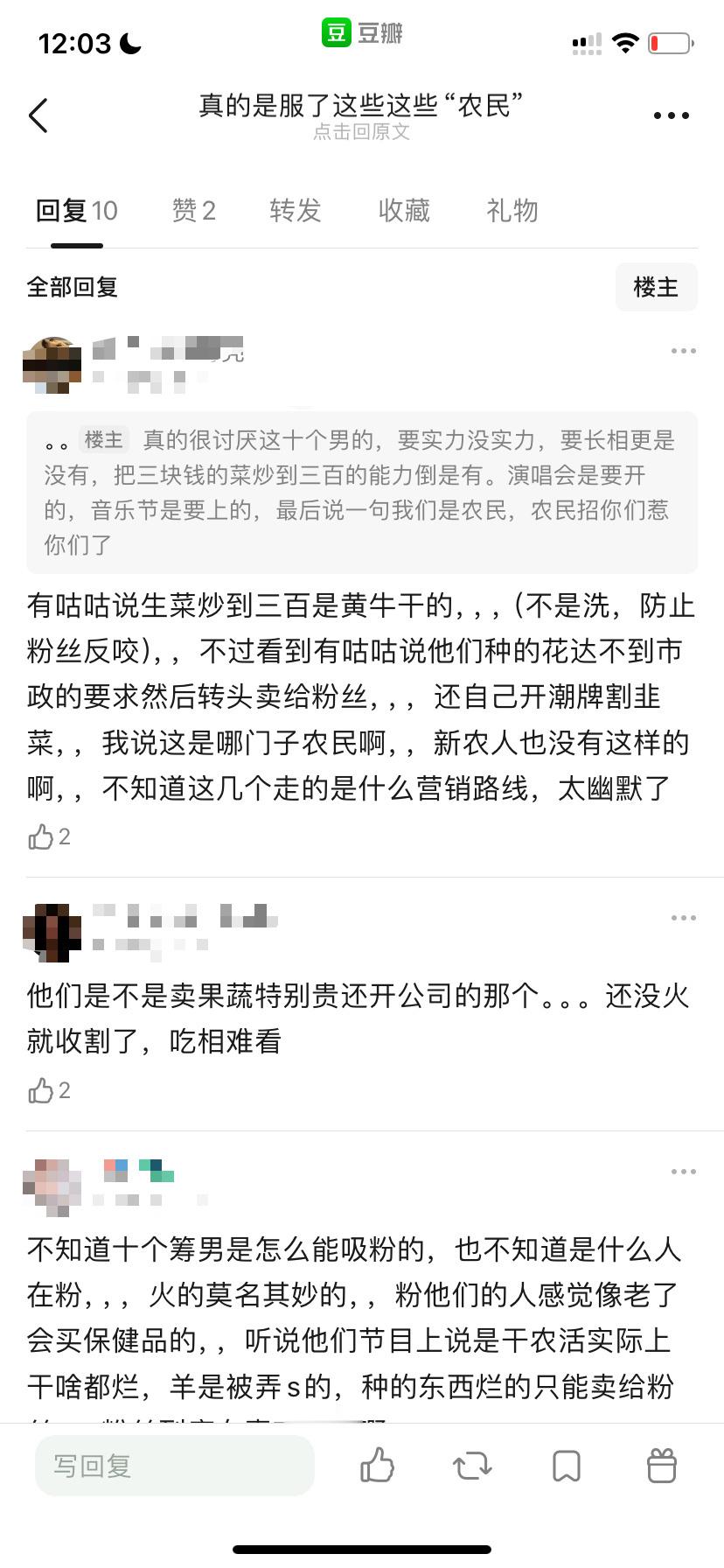This screenshot has width=724, height=1568.
Task: Tap the 写回复 reply input field
Action: (175, 1465)
